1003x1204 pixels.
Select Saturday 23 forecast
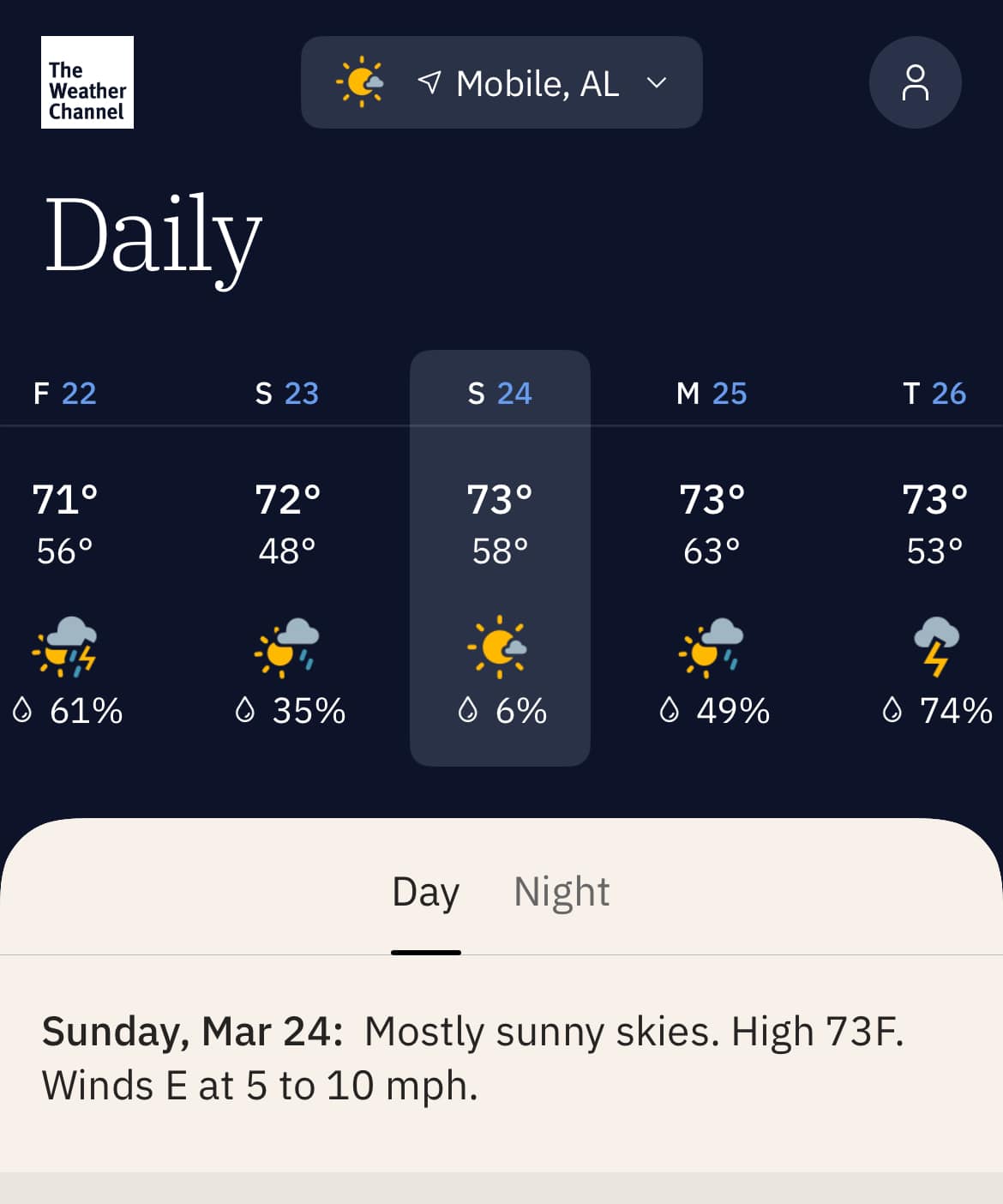click(x=287, y=557)
